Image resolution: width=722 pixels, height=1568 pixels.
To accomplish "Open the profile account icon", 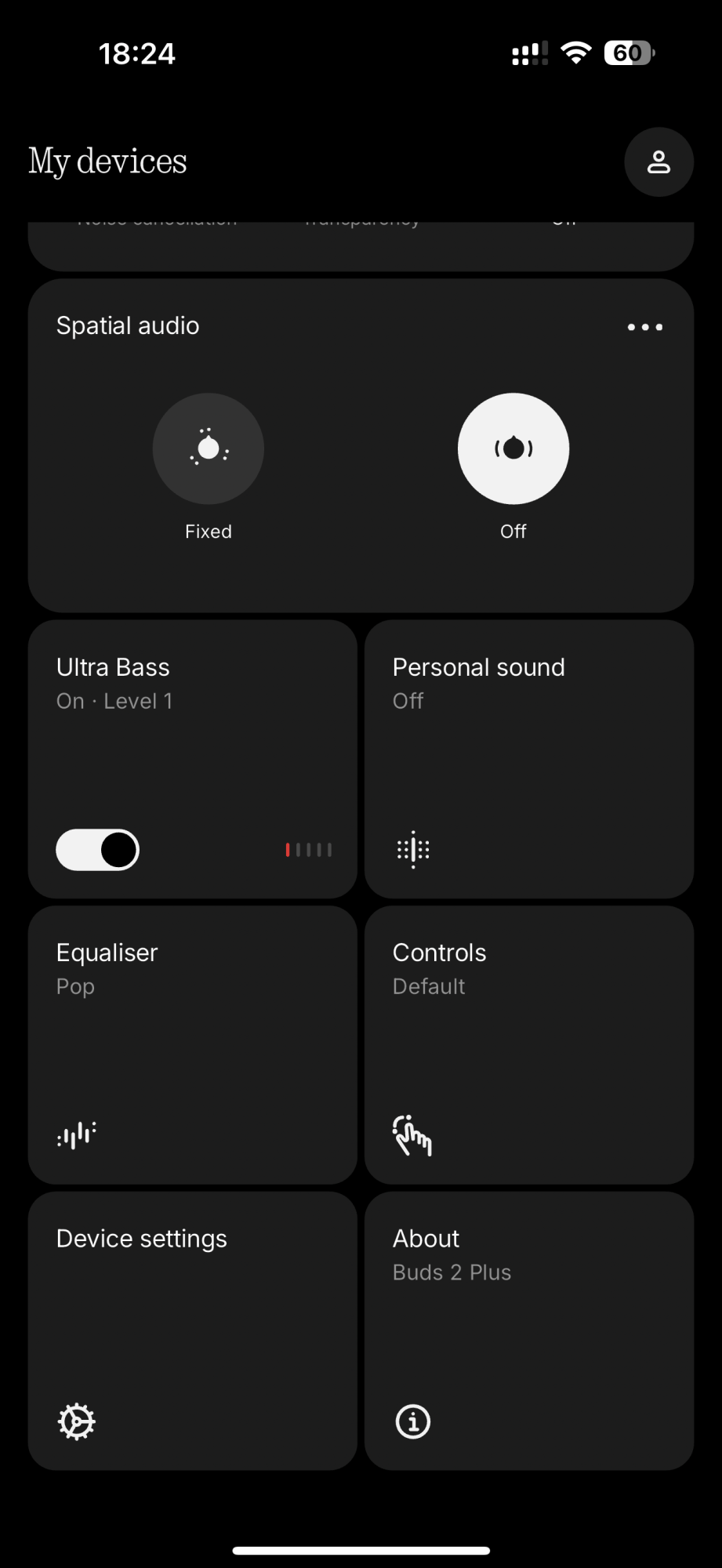I will [x=659, y=162].
